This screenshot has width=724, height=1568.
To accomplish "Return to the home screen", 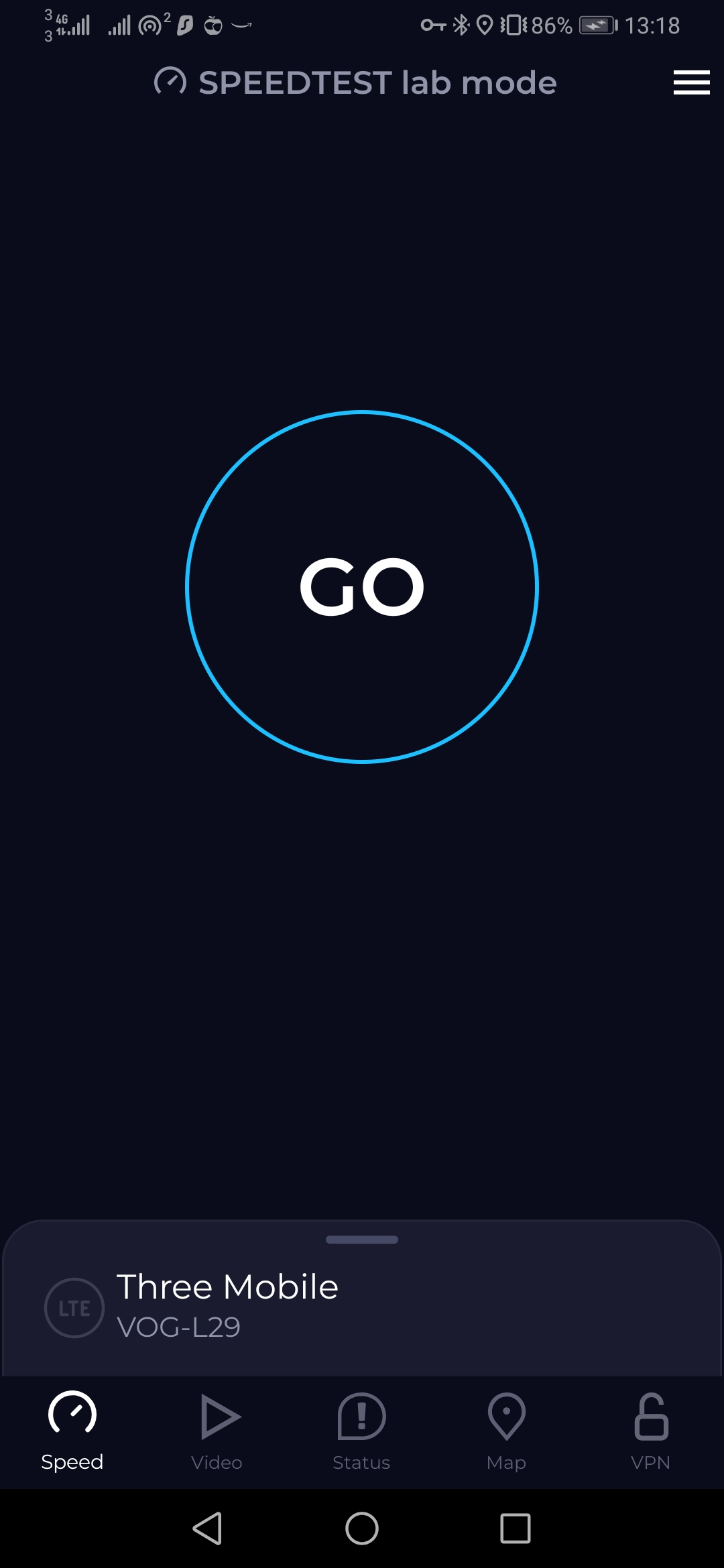I will (362, 1528).
